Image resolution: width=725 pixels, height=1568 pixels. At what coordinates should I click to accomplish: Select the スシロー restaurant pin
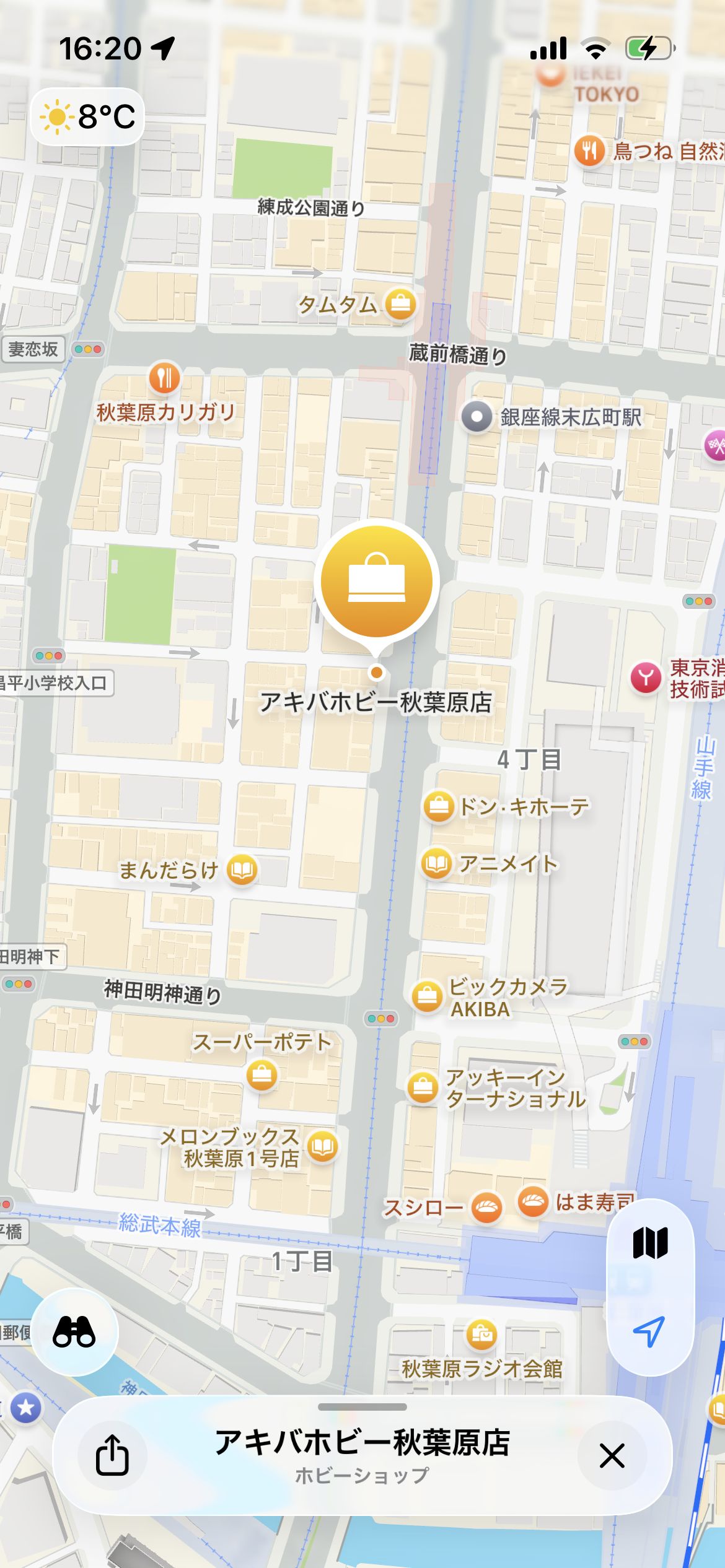point(486,1207)
